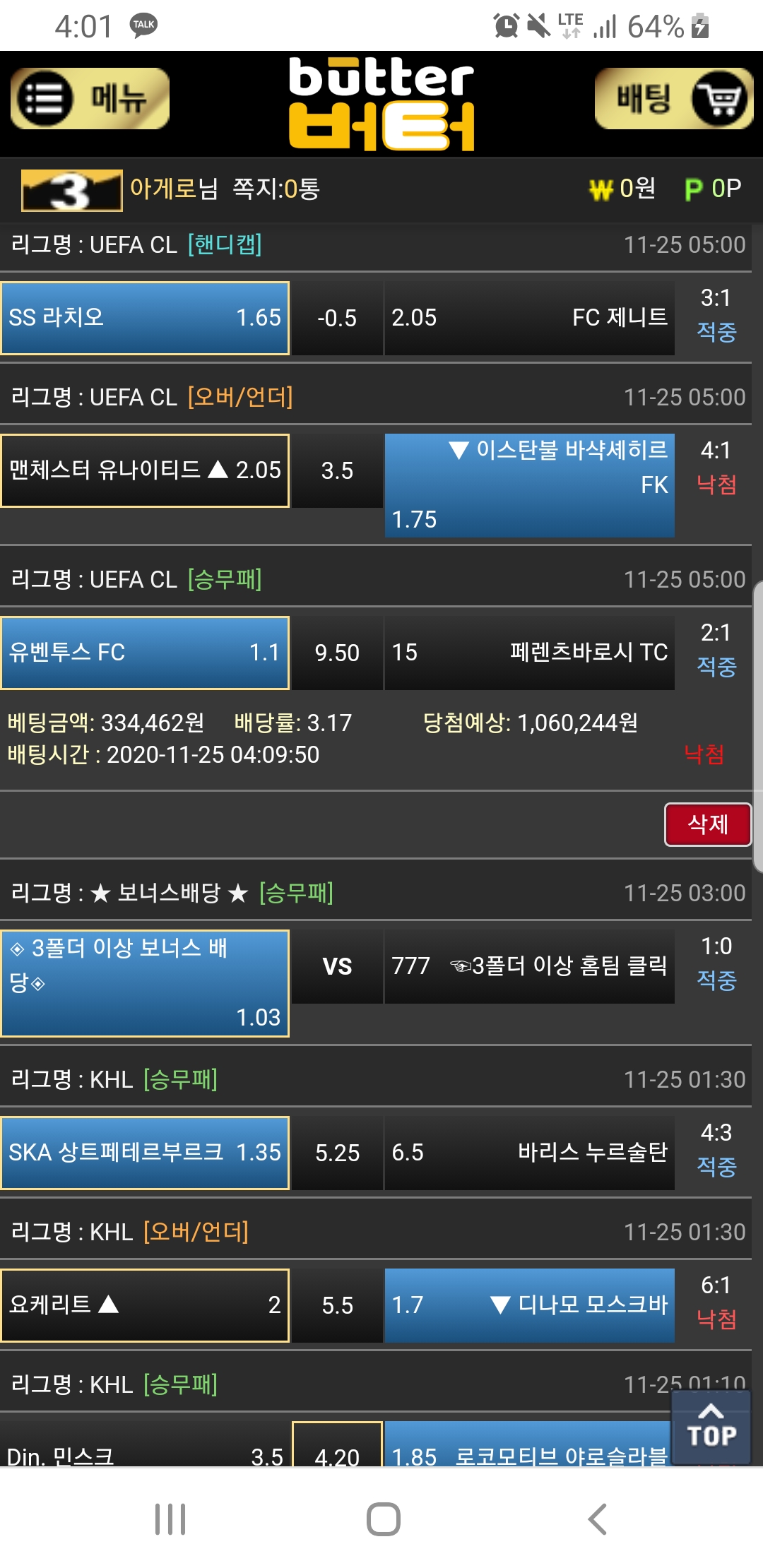The width and height of the screenshot is (763, 1568).
Task: Go to butter 버터 home logo
Action: [x=381, y=104]
